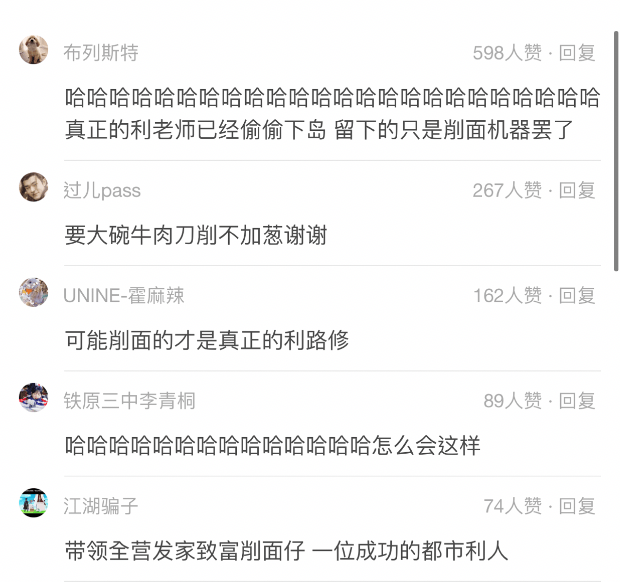The image size is (620, 582).
Task: Like 铁原三中李青桐's comment with 89人赞
Action: click(x=512, y=401)
